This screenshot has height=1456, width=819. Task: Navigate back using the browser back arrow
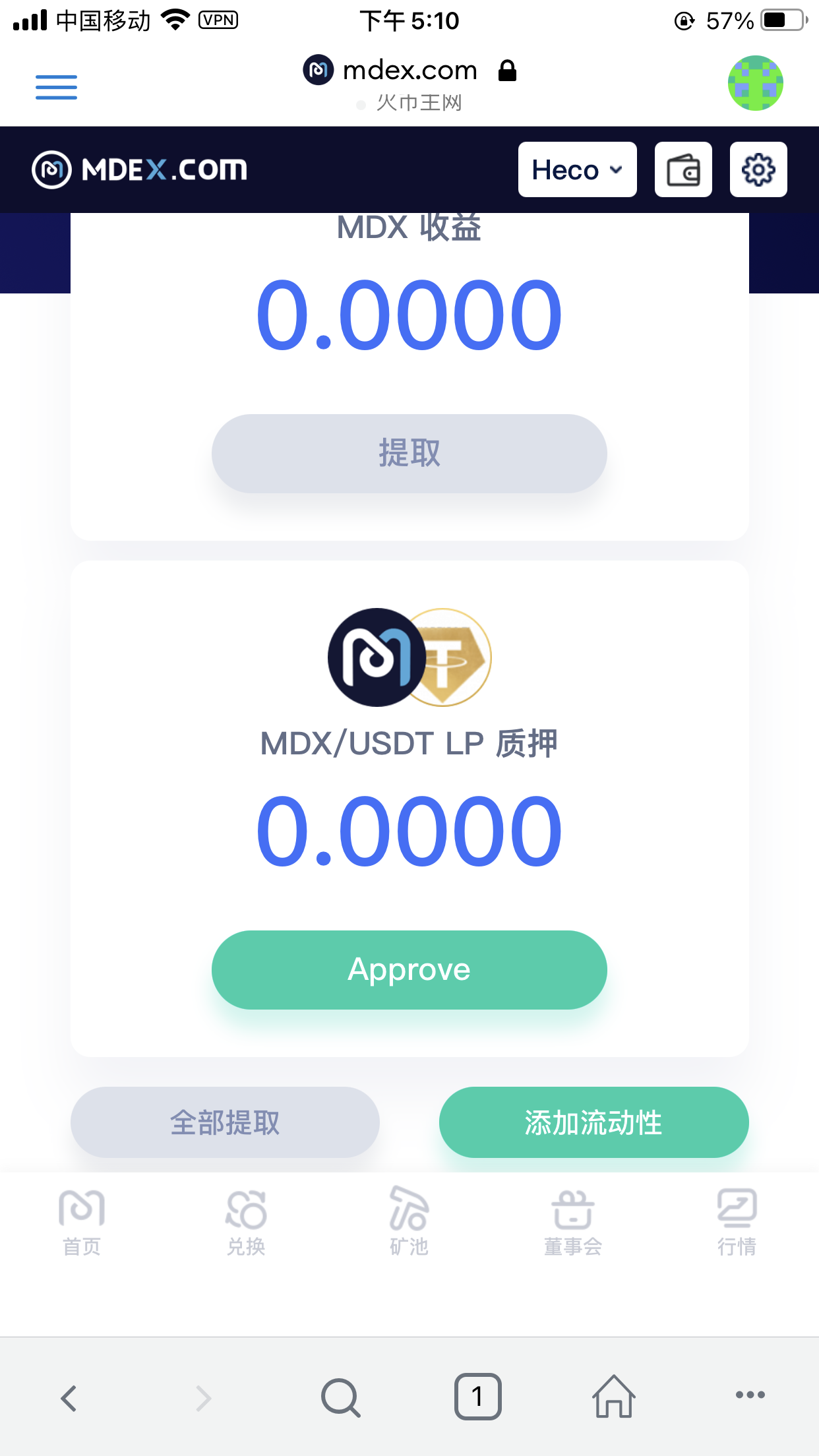70,1395
